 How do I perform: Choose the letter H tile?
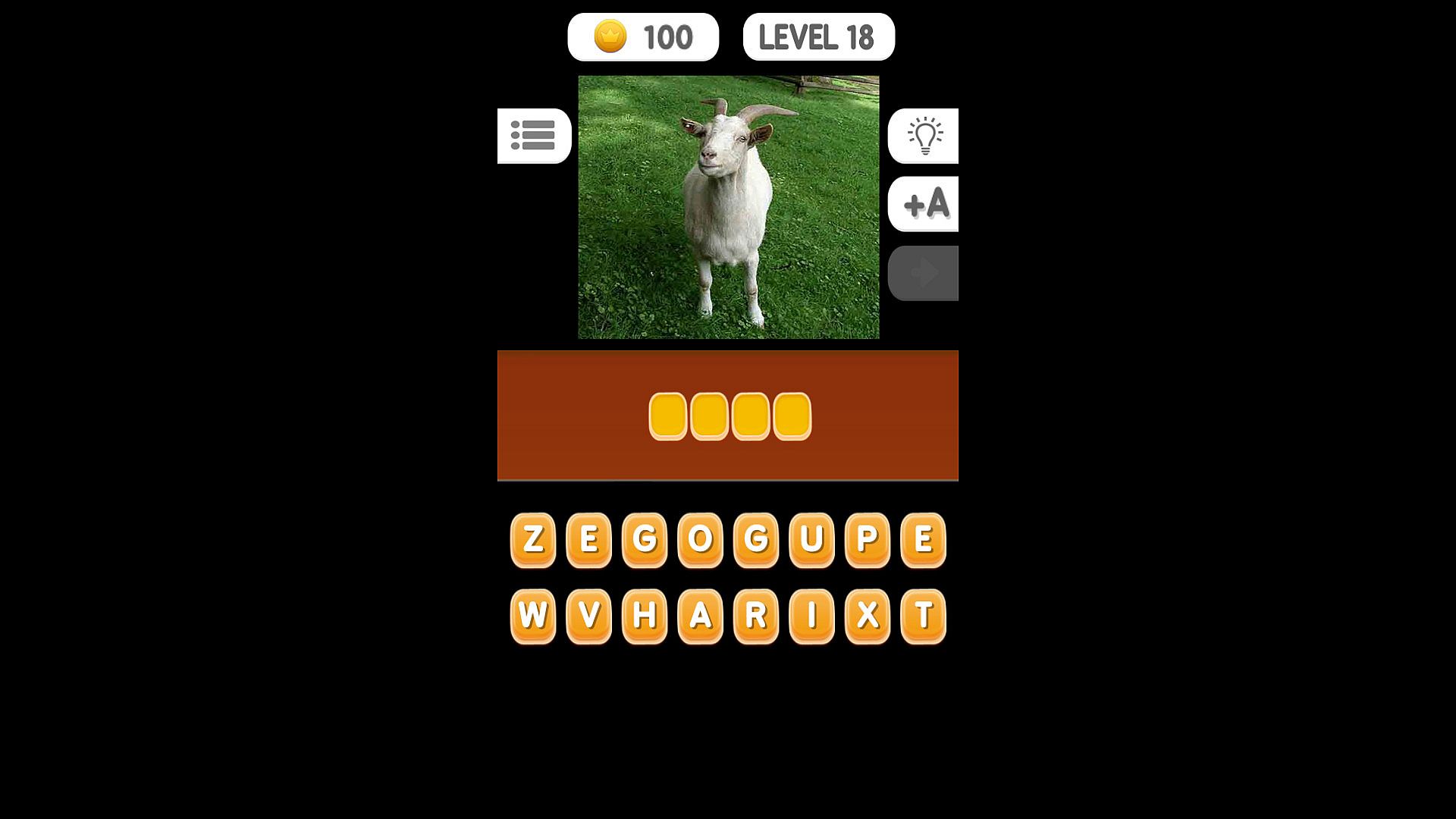(645, 616)
